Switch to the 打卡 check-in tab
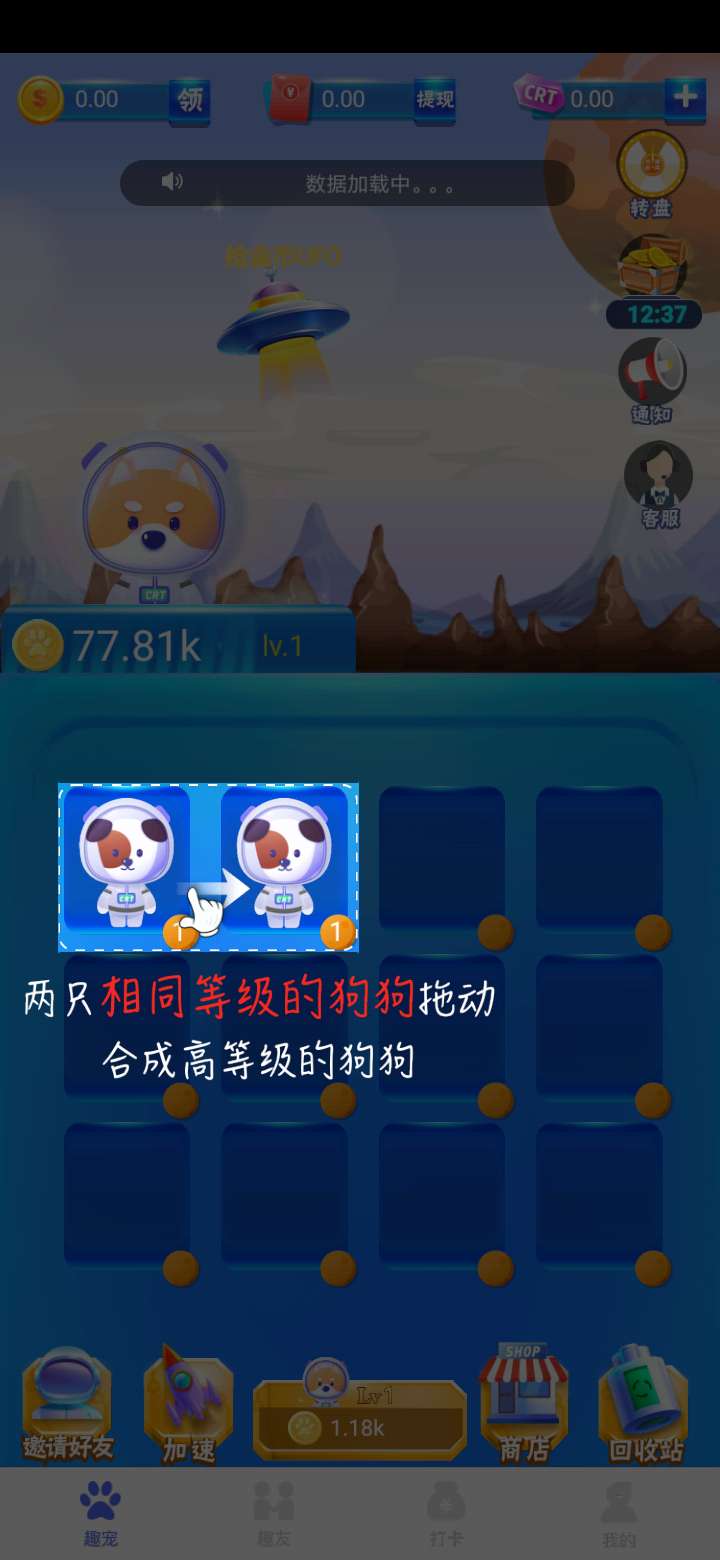The image size is (720, 1560). click(x=446, y=1514)
